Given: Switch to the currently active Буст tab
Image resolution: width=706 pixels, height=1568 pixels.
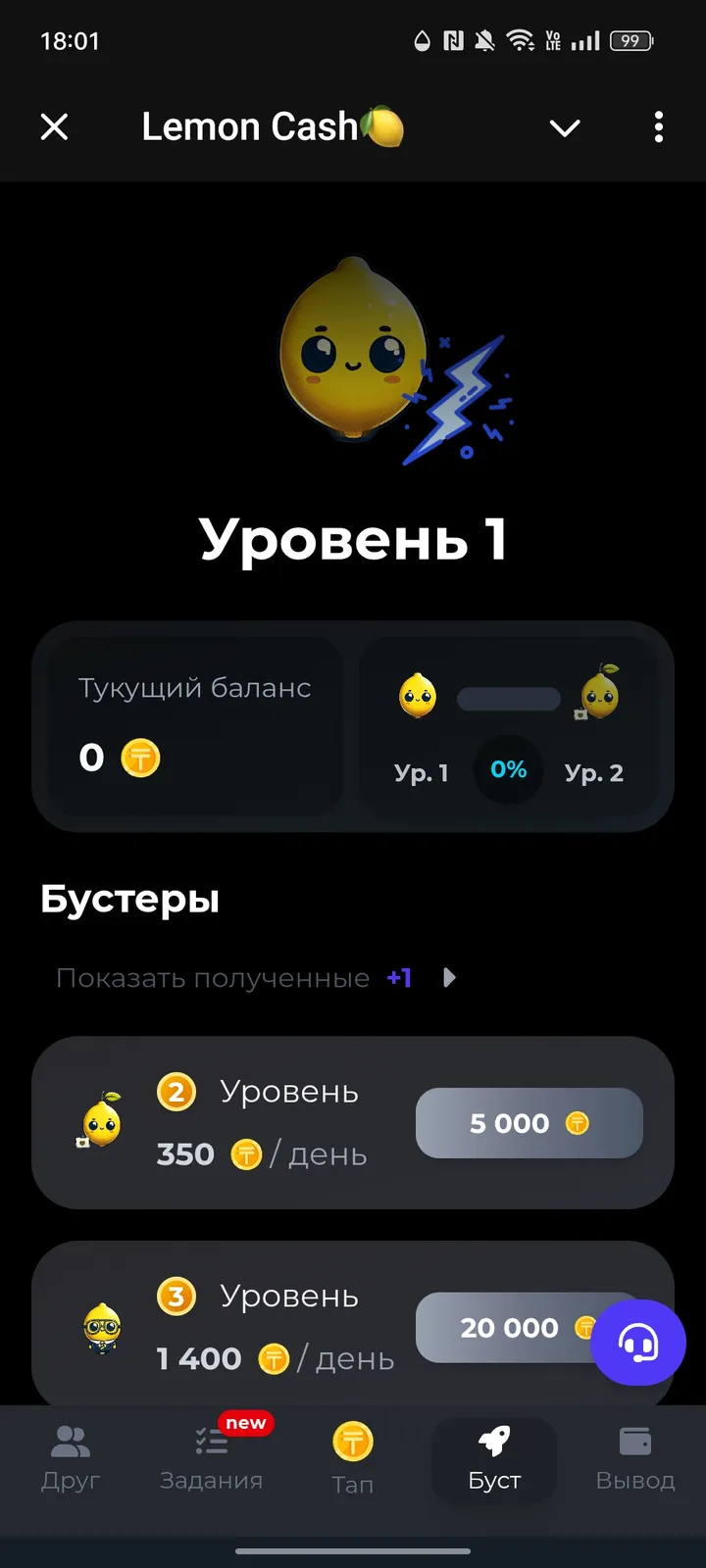Looking at the screenshot, I should 494,1460.
